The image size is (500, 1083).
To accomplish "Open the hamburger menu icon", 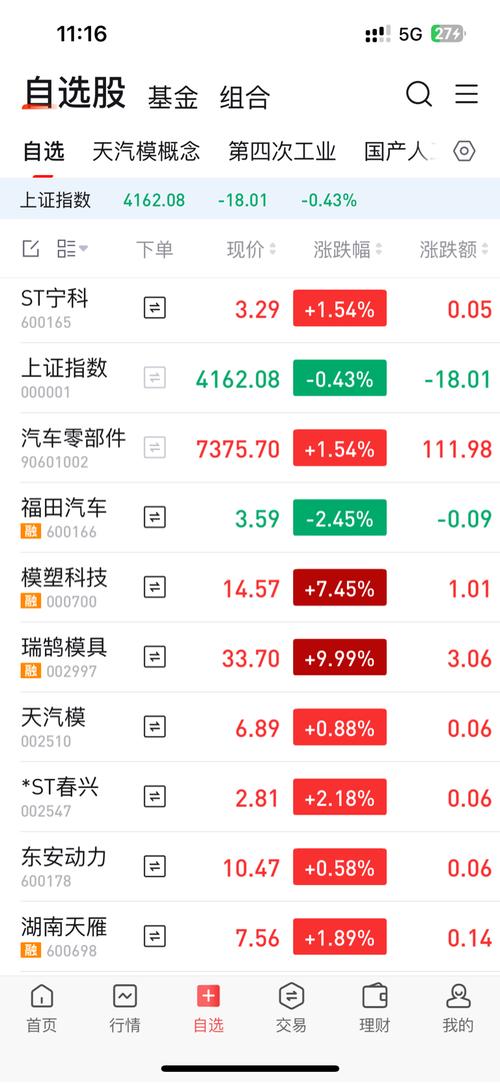I will point(467,93).
